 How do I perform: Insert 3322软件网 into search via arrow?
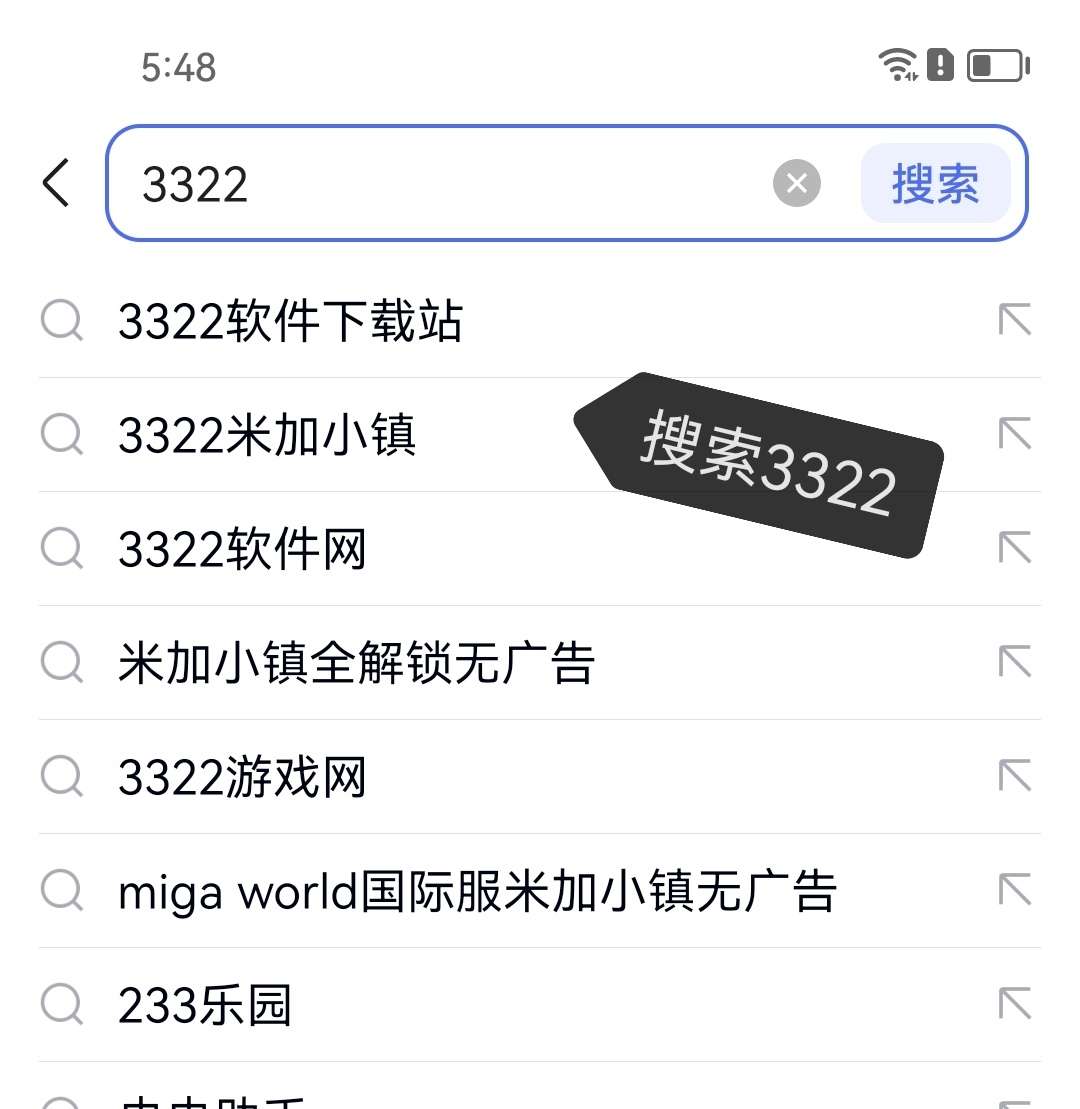(x=1014, y=549)
